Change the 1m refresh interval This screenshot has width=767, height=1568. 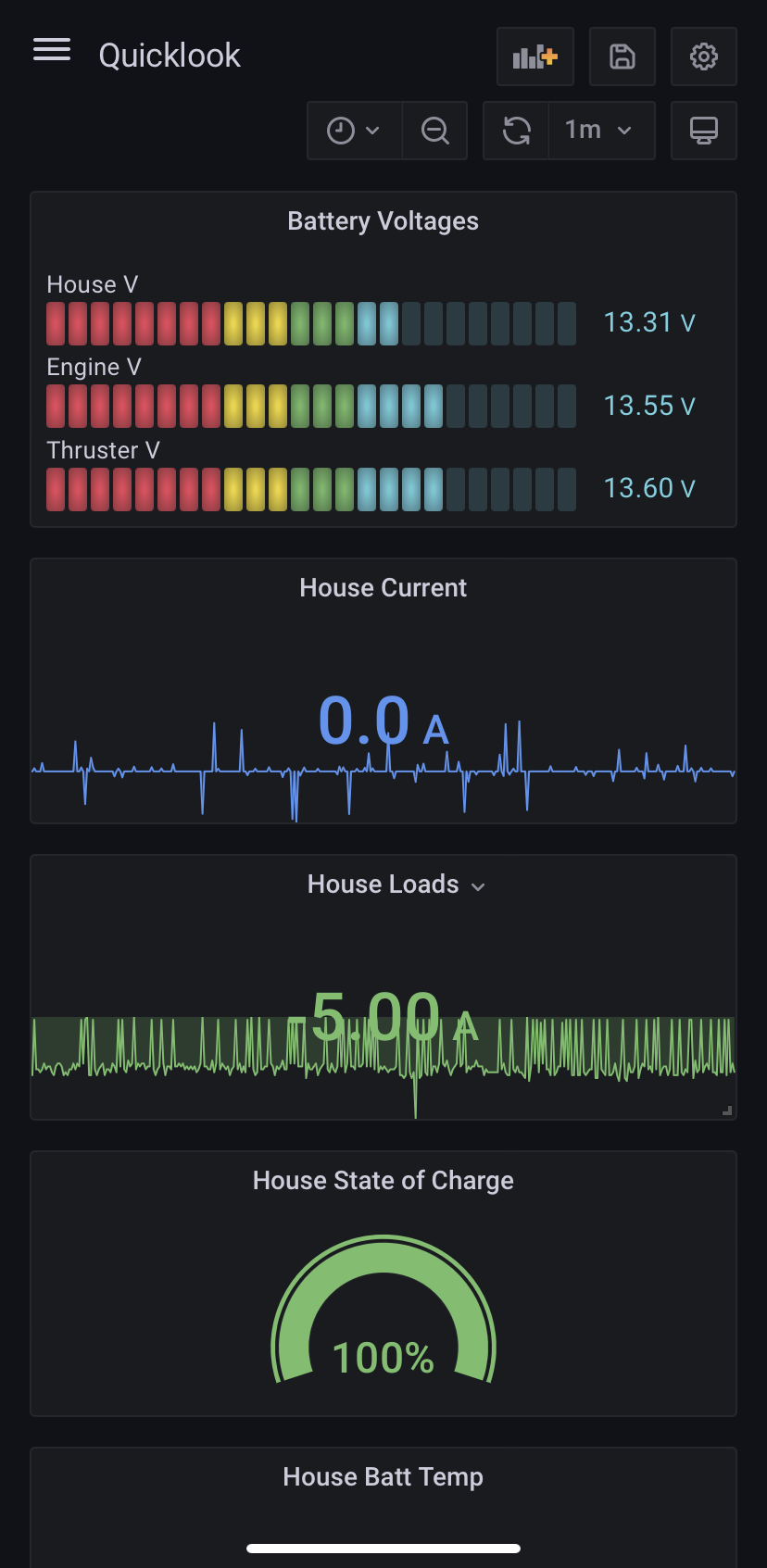click(601, 131)
